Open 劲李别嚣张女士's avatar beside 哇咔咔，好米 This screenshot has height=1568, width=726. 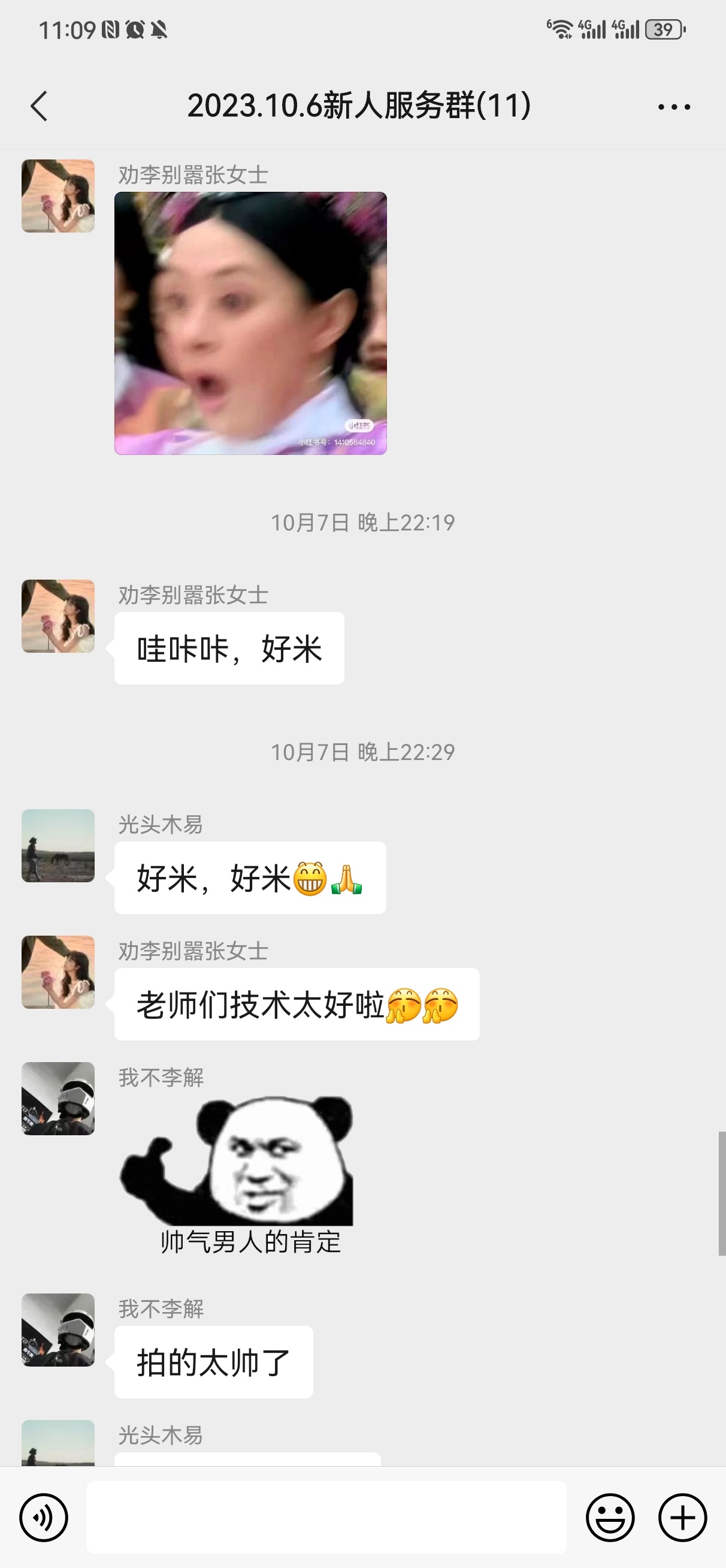pyautogui.click(x=59, y=616)
